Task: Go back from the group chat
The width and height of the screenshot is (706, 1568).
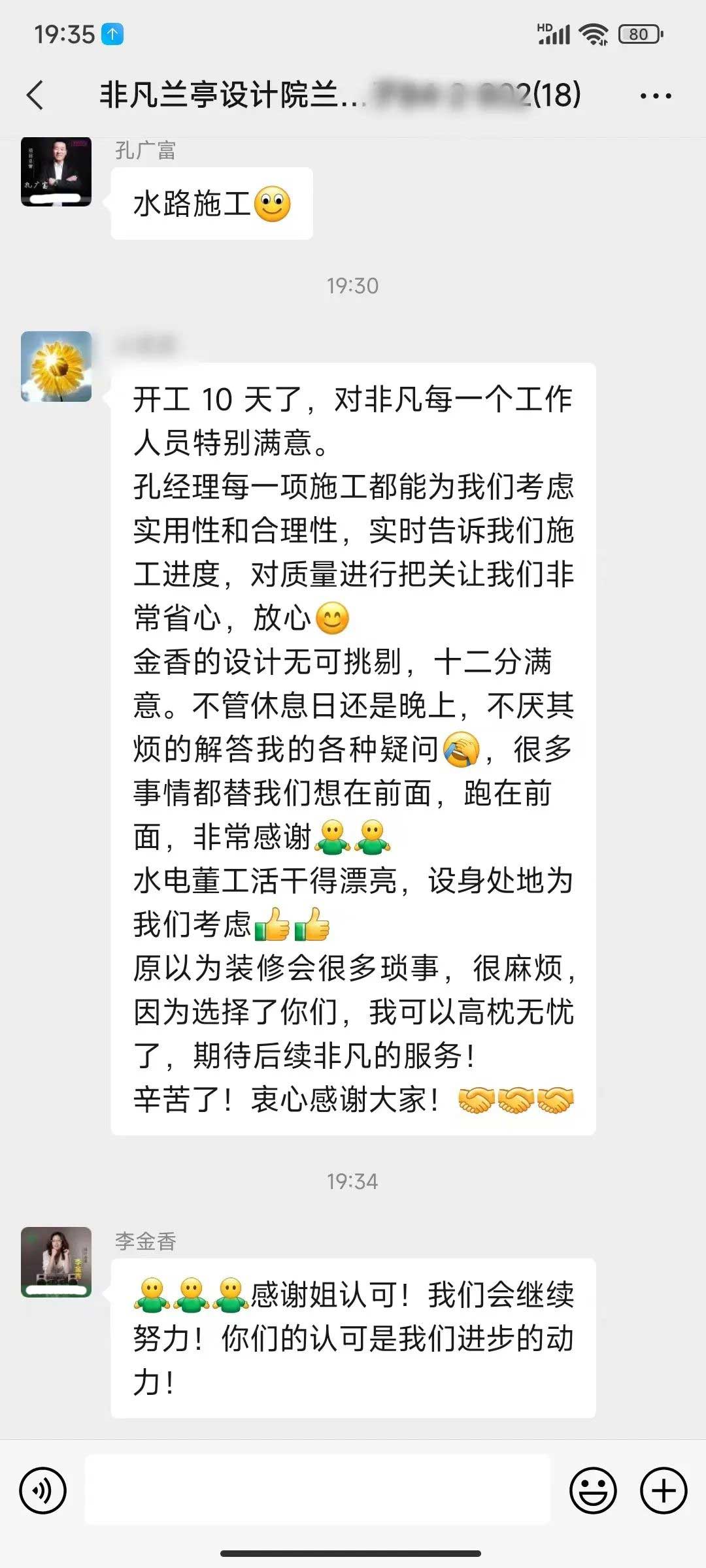Action: tap(36, 95)
